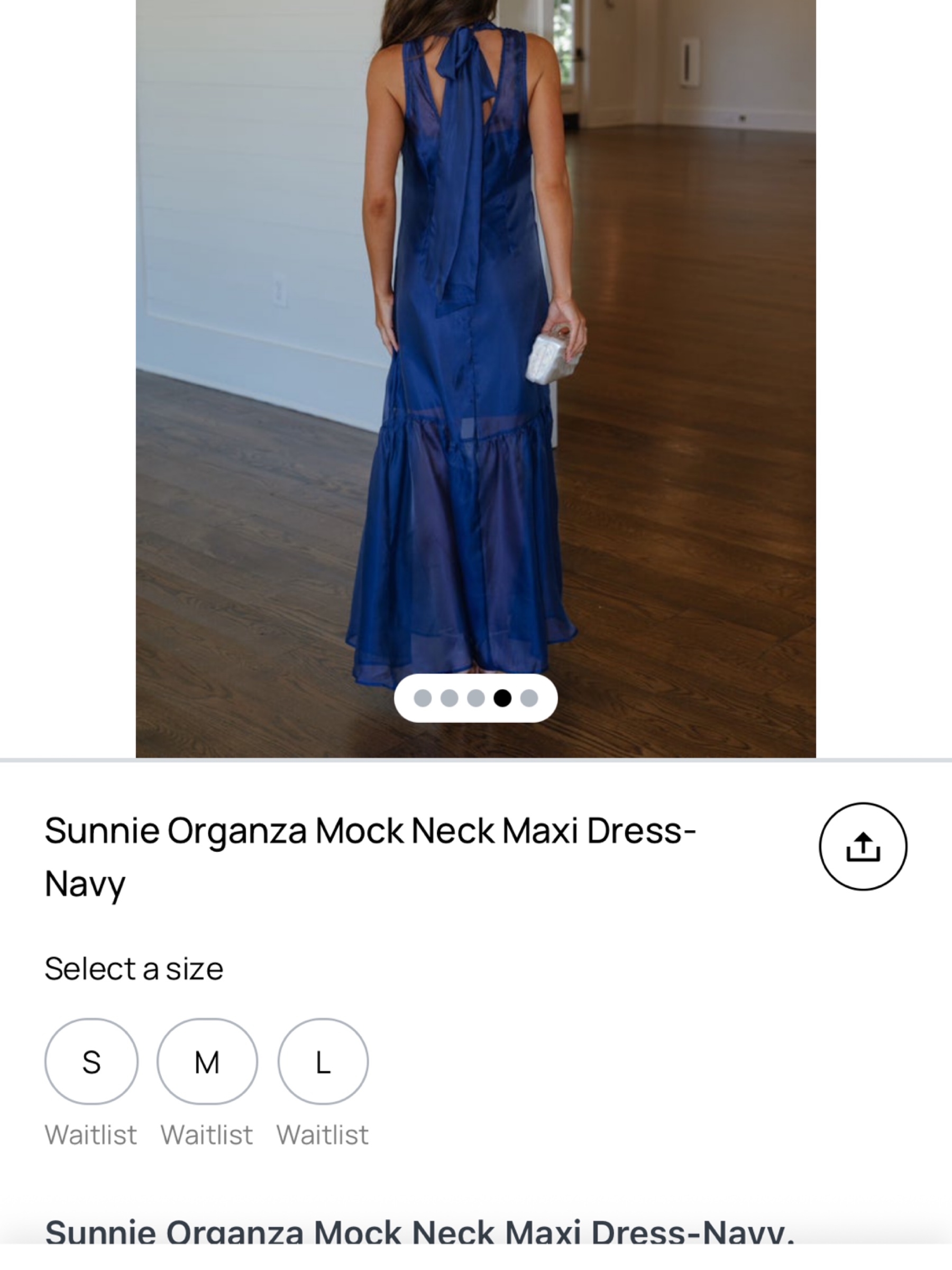Viewport: 952px width, 1270px height.
Task: Tap the image carousel page indicator
Action: [x=475, y=698]
